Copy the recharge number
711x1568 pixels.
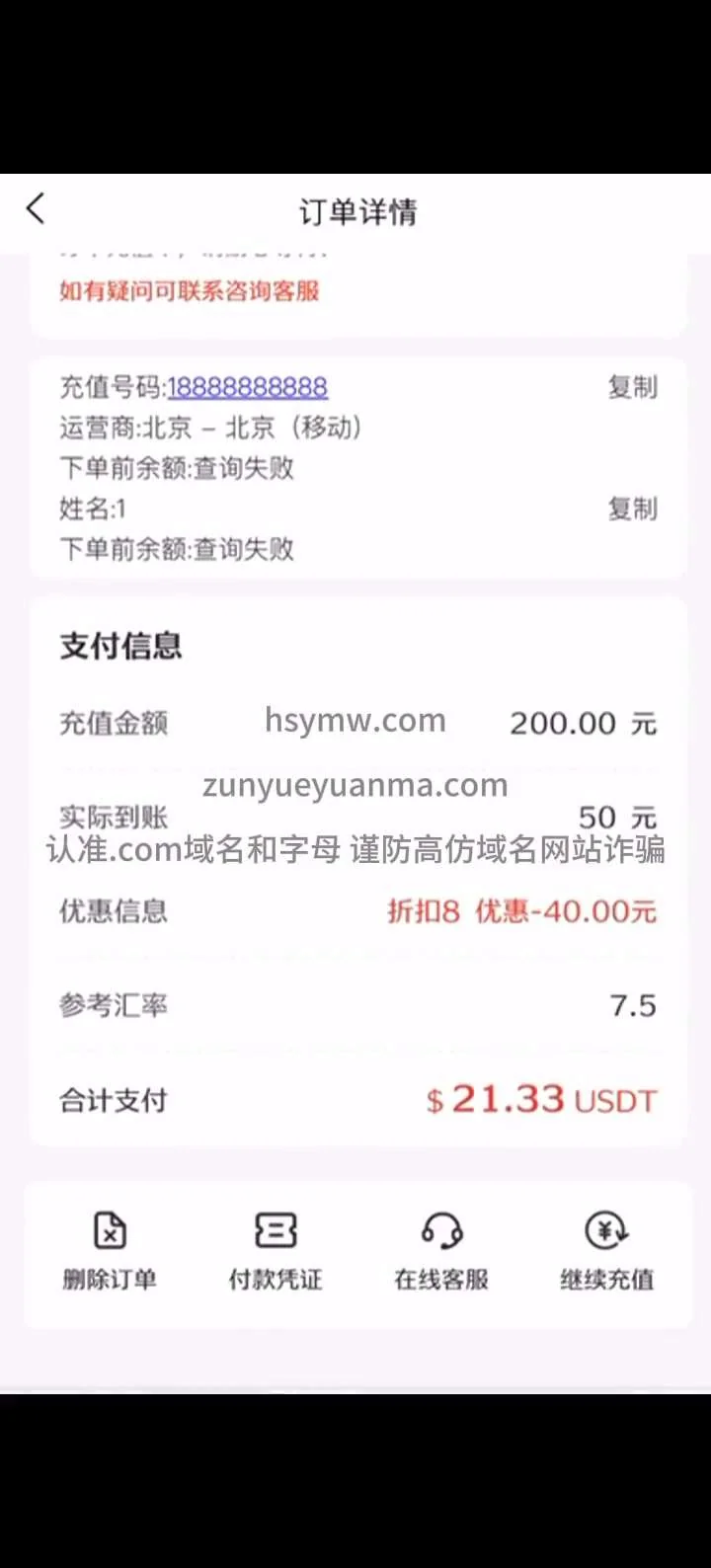(632, 387)
